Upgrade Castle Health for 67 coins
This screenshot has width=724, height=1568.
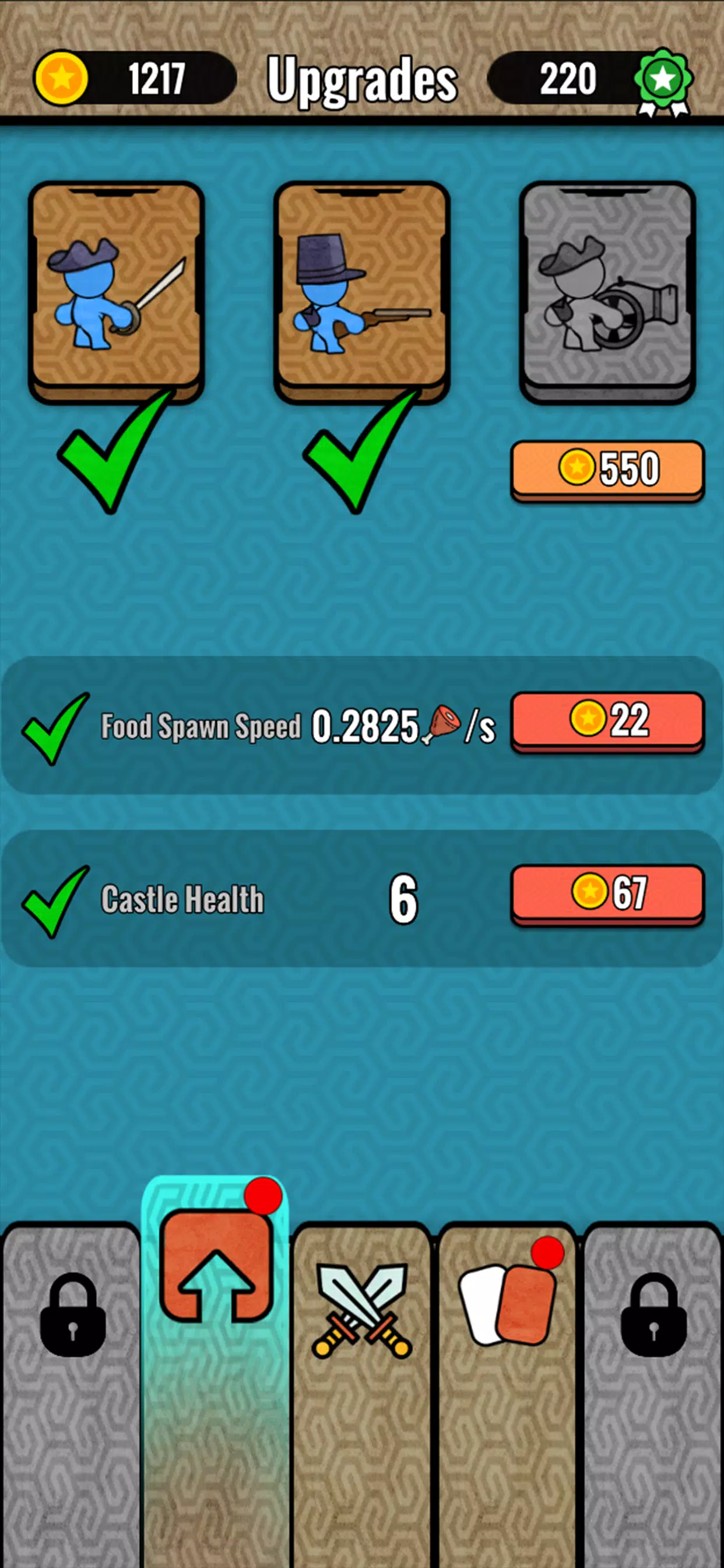pos(607,894)
